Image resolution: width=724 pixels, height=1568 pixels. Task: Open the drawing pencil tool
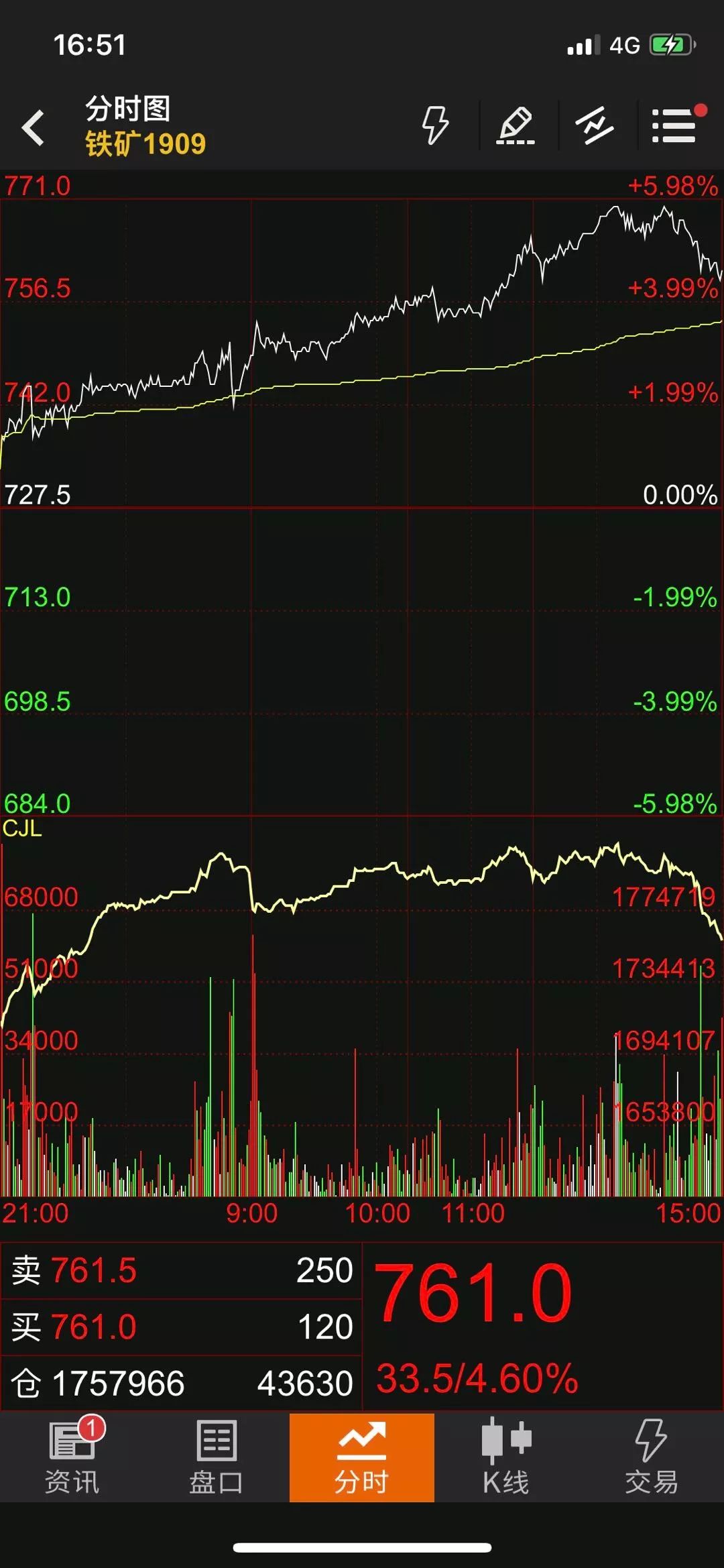pyautogui.click(x=516, y=125)
